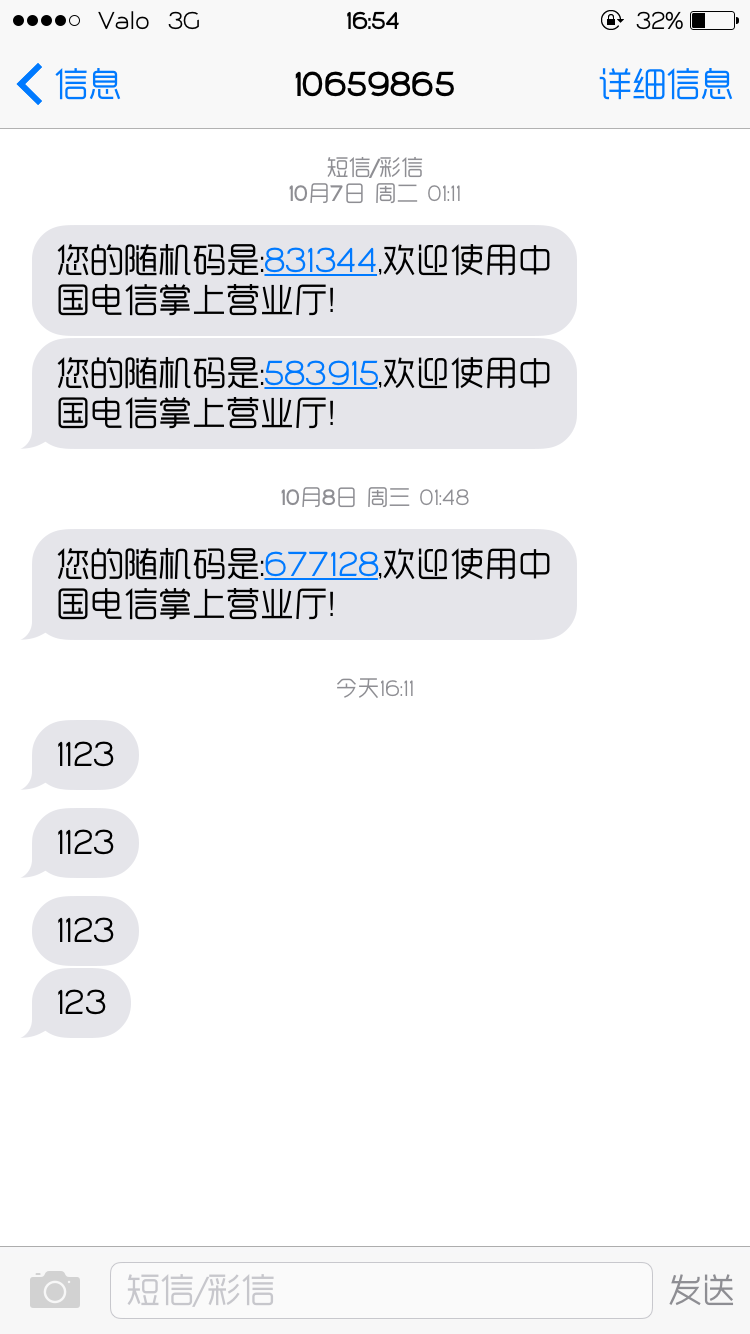Focus the 短信/彩信 message field
The width and height of the screenshot is (750, 1334).
381,1290
